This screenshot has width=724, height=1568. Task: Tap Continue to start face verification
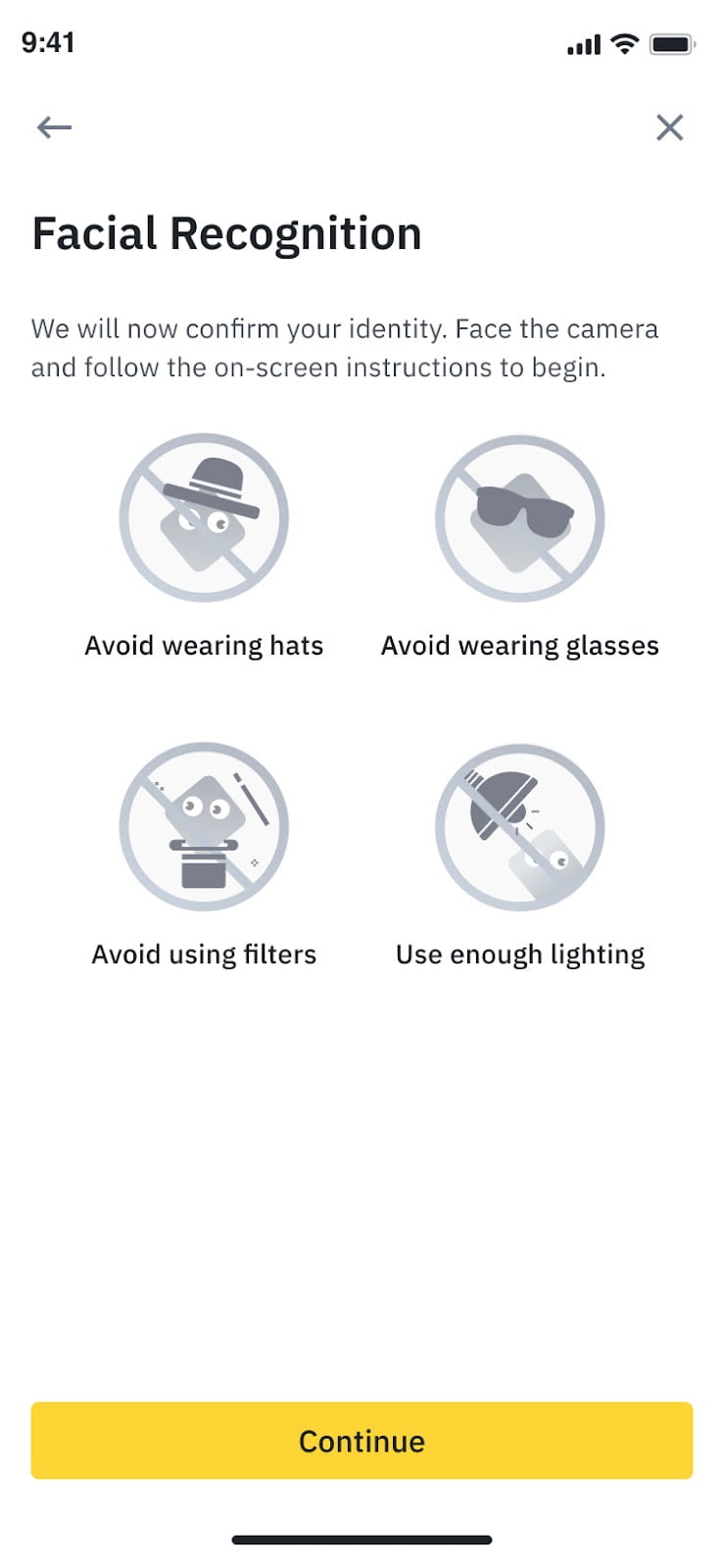[x=362, y=1440]
